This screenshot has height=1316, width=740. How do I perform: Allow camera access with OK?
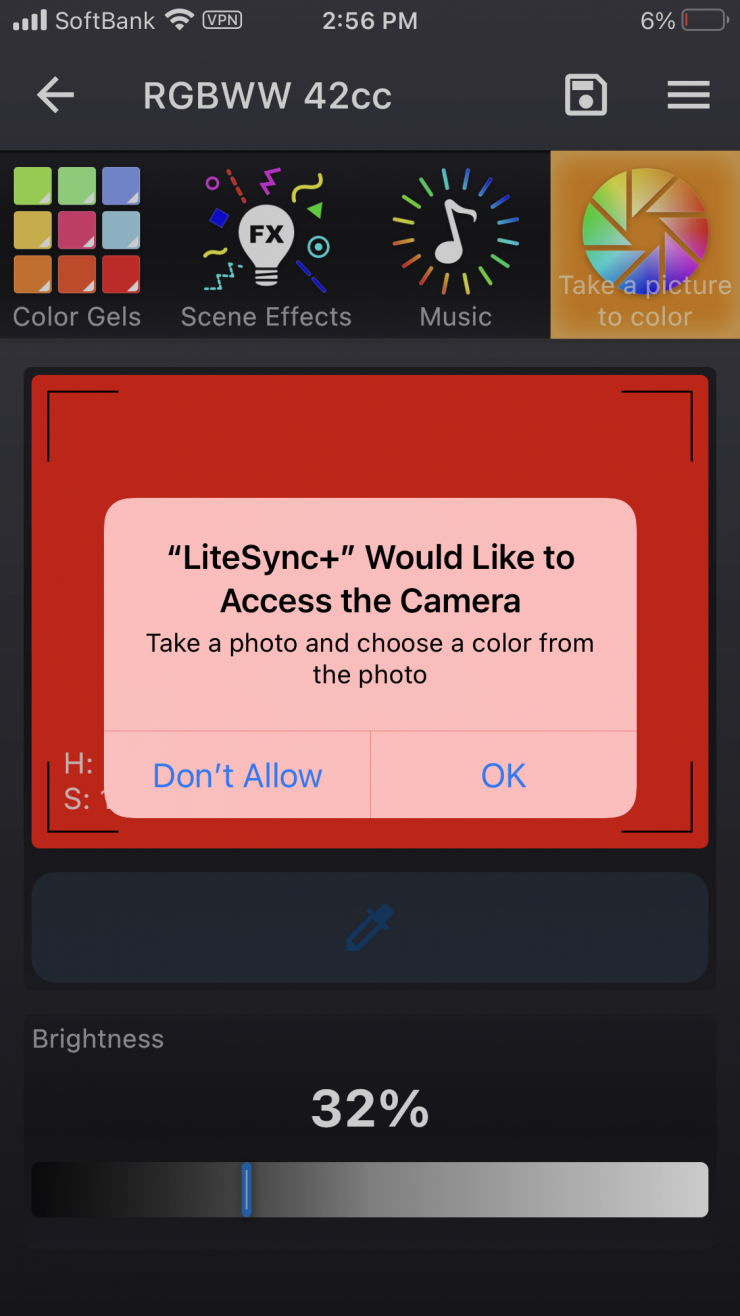coord(503,775)
